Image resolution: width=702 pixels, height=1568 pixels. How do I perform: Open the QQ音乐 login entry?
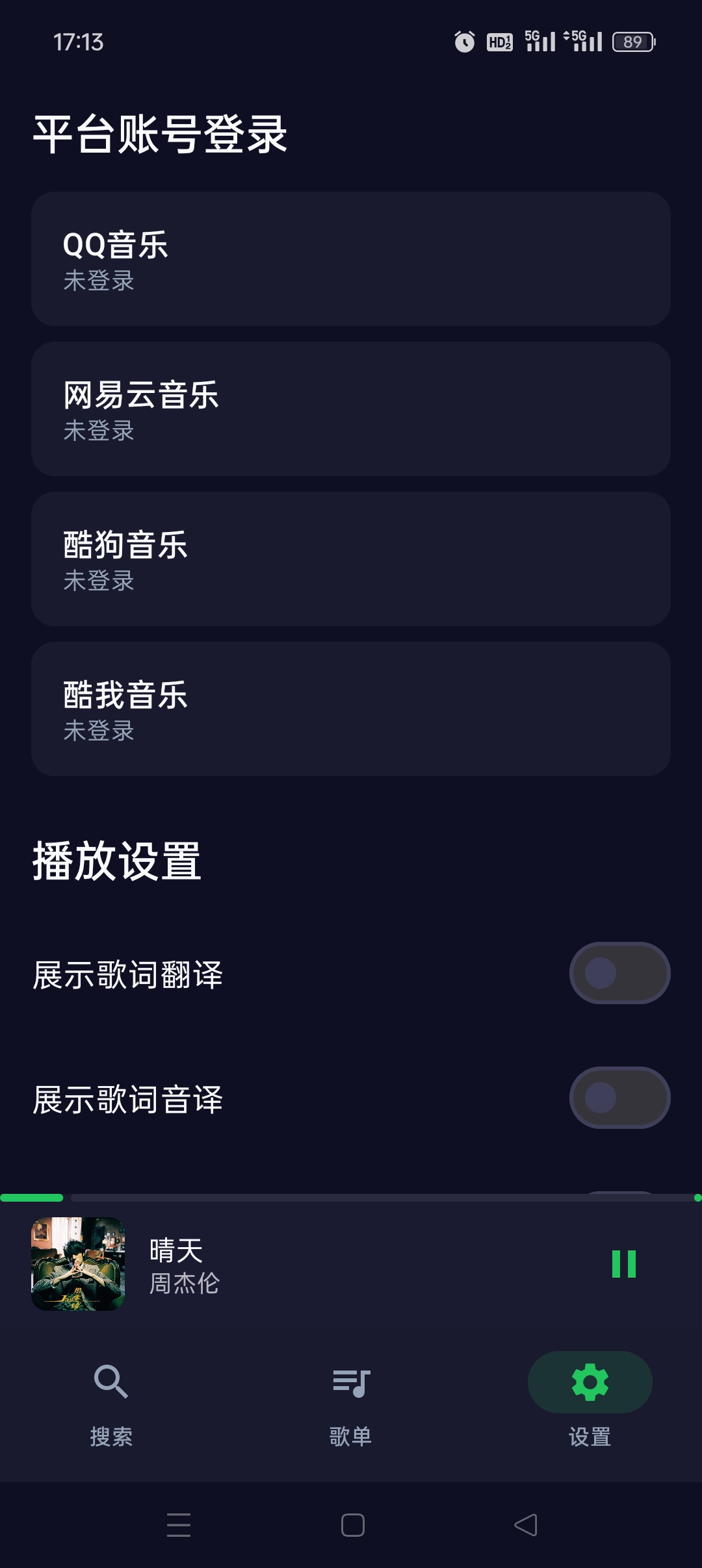pos(351,257)
